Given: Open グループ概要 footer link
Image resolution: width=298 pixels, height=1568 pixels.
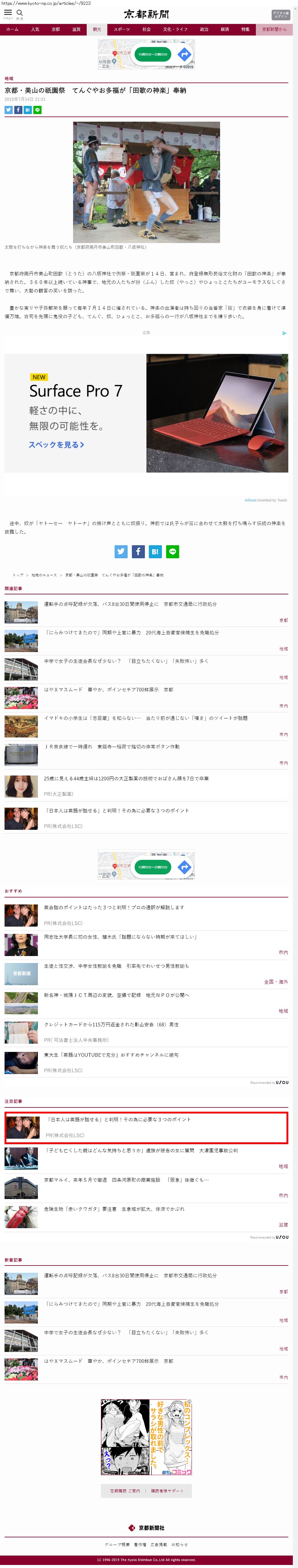Looking at the screenshot, I should tap(117, 1545).
